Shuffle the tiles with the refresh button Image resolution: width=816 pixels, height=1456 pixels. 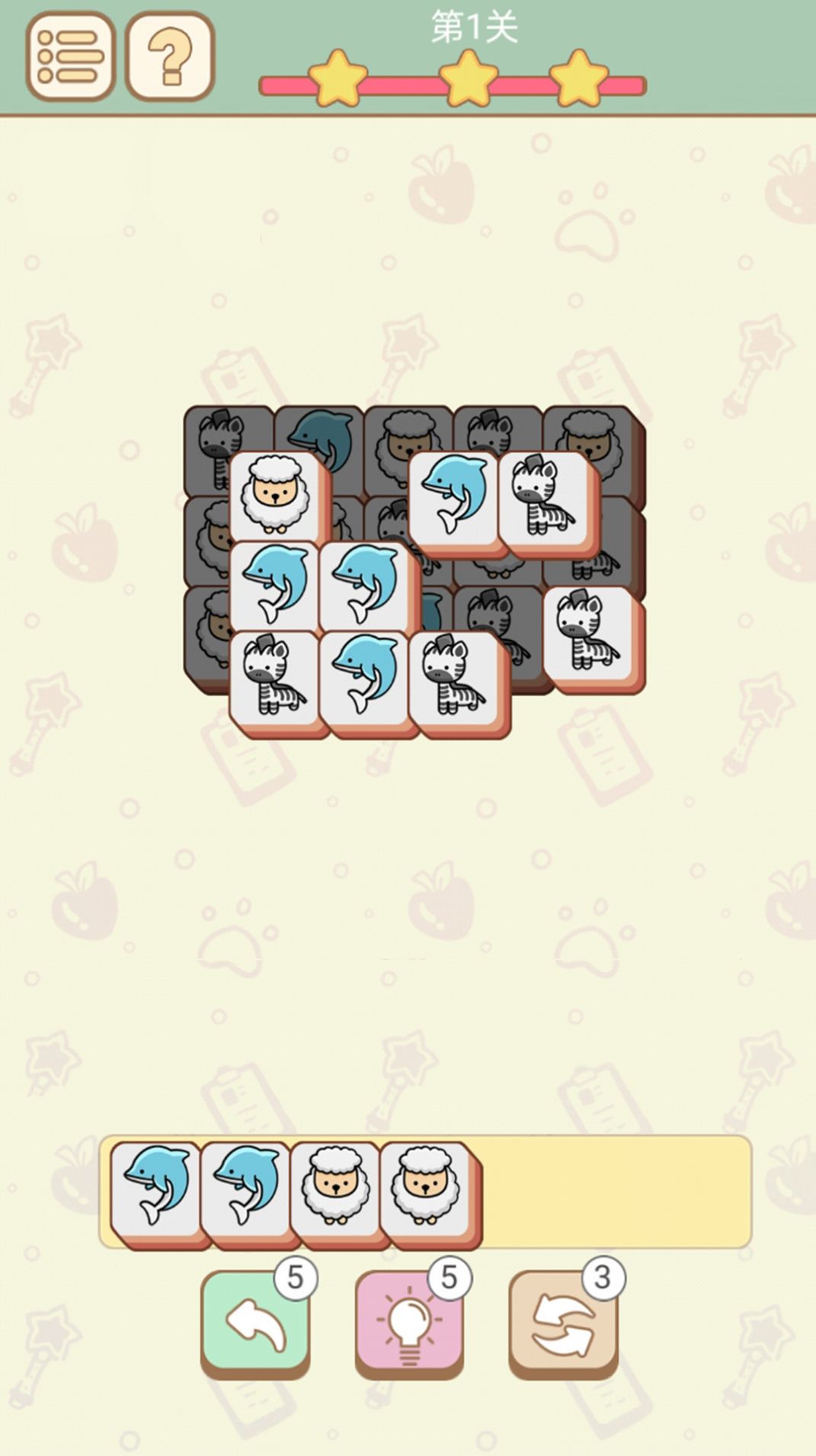pos(563,1323)
